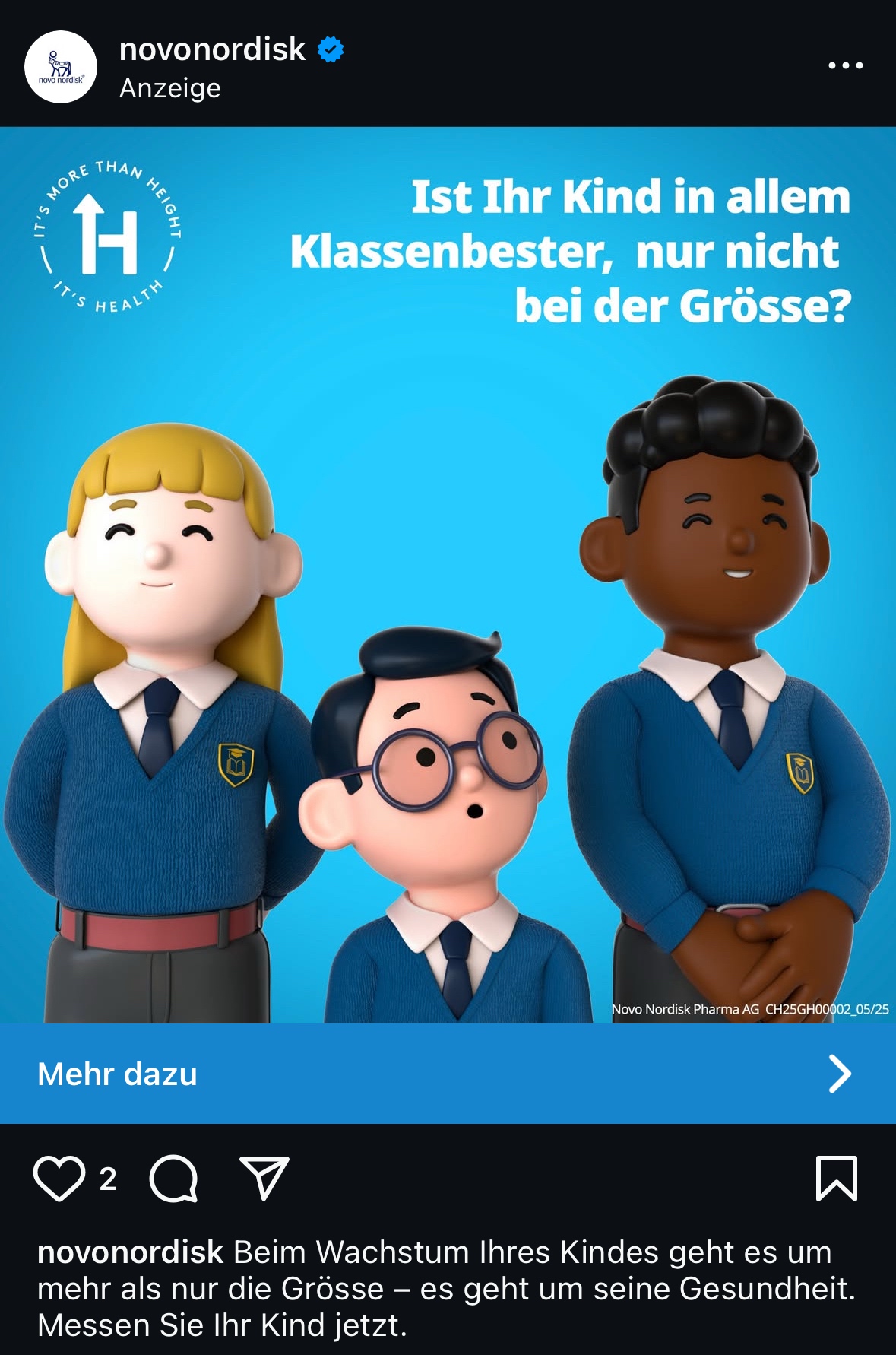Open the novonordisk account name
The image size is (896, 1355).
pyautogui.click(x=212, y=49)
